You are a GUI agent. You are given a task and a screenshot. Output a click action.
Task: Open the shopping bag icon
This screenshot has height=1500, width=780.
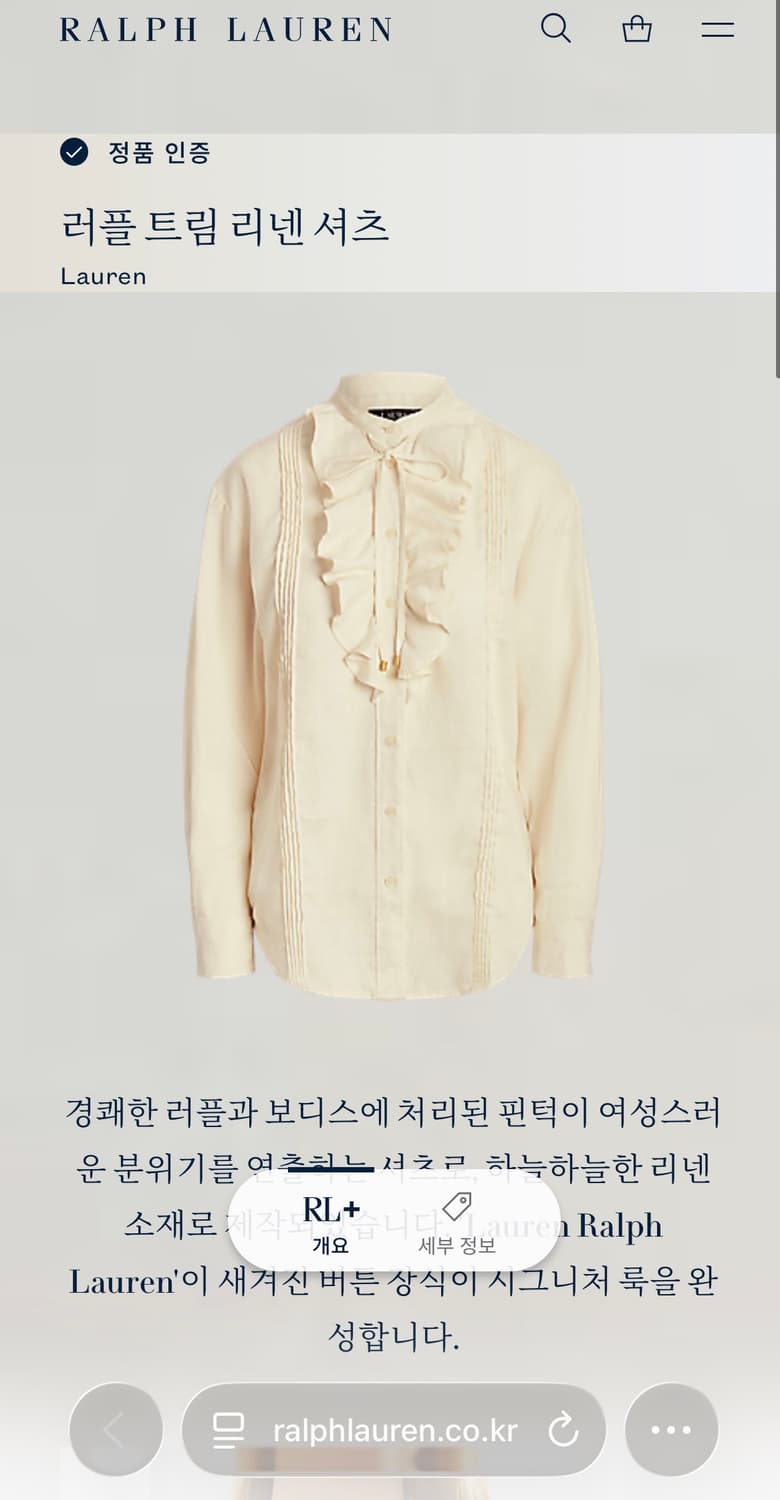pos(636,29)
